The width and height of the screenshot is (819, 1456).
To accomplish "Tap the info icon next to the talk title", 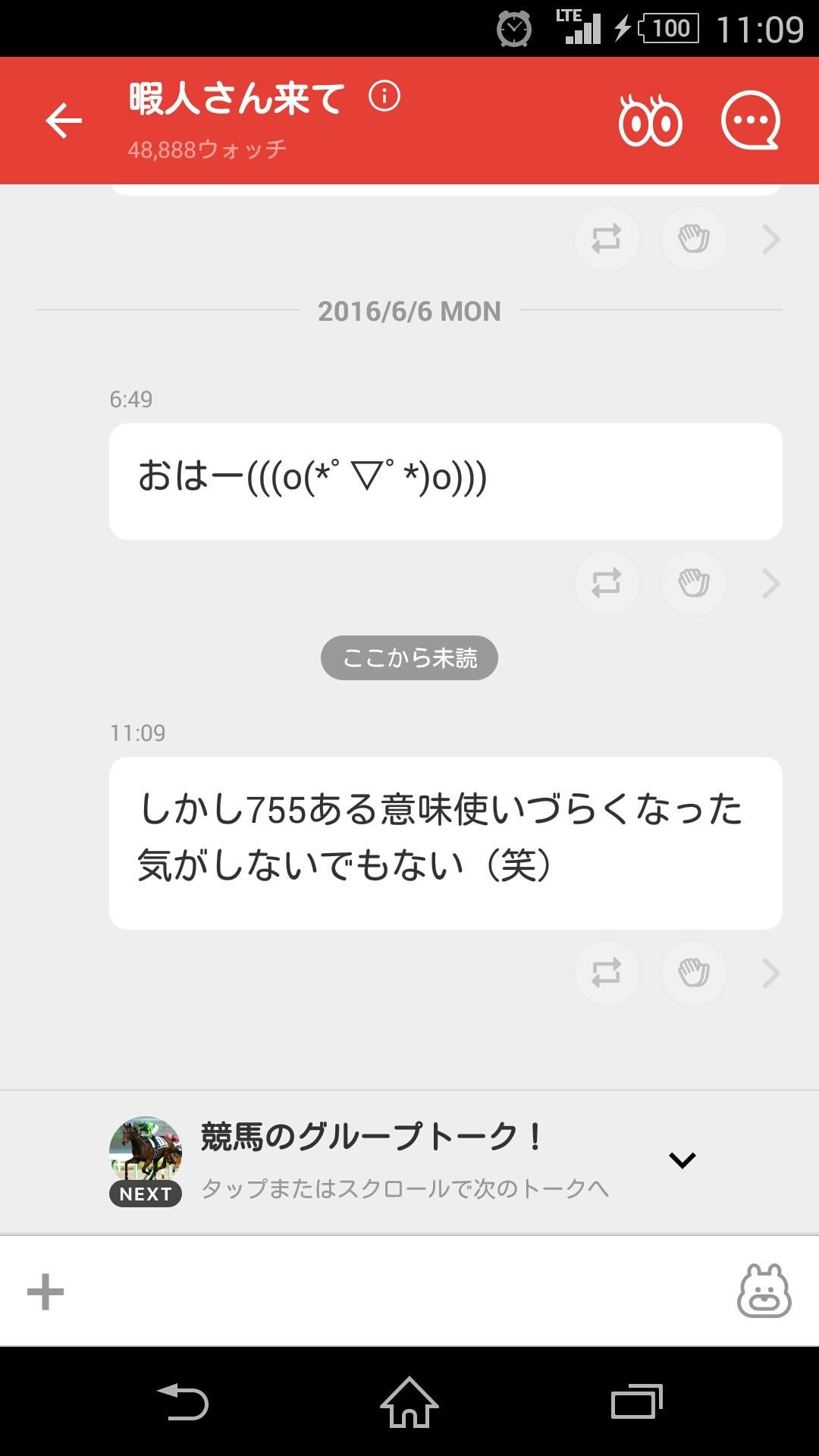I will click(385, 96).
